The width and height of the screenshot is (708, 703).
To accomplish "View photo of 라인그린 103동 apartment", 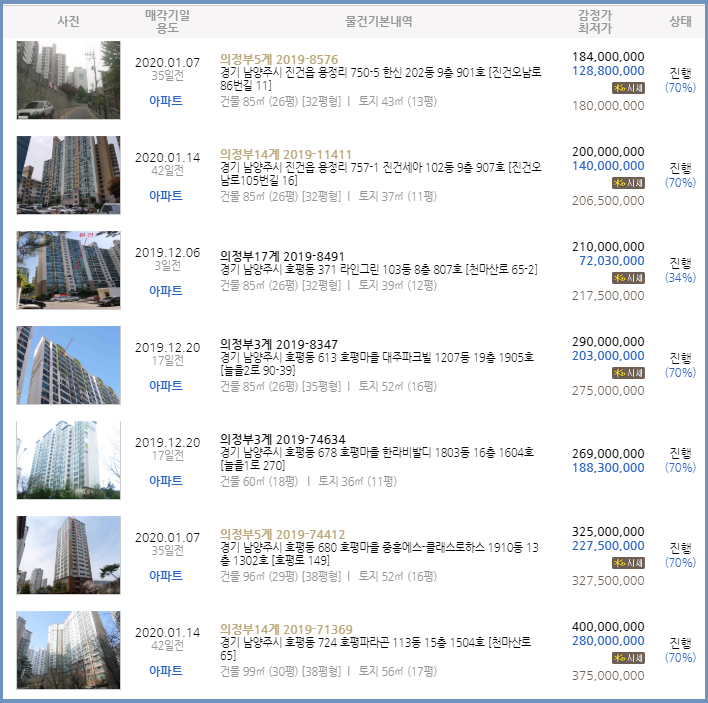I will click(x=68, y=270).
